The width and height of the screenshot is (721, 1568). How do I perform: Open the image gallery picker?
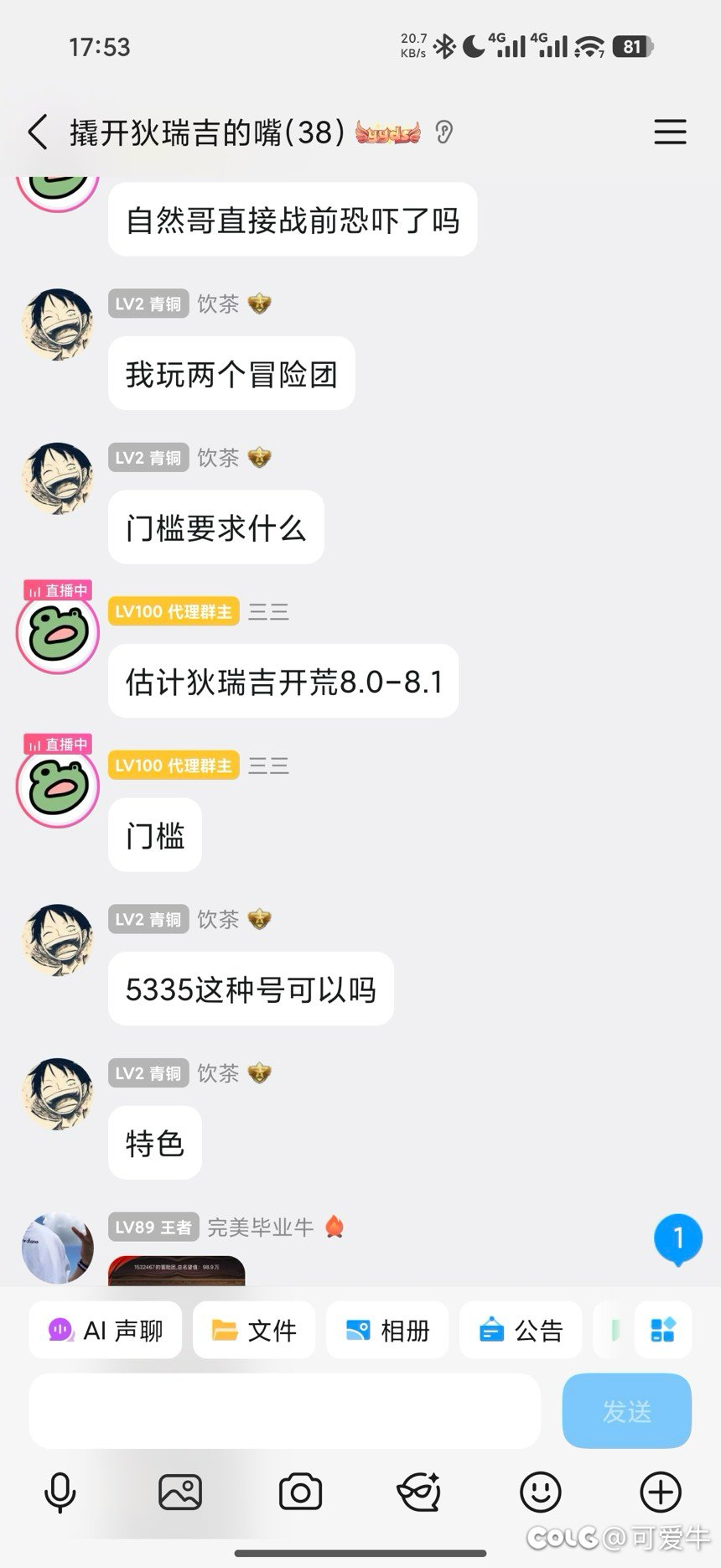(x=180, y=1492)
